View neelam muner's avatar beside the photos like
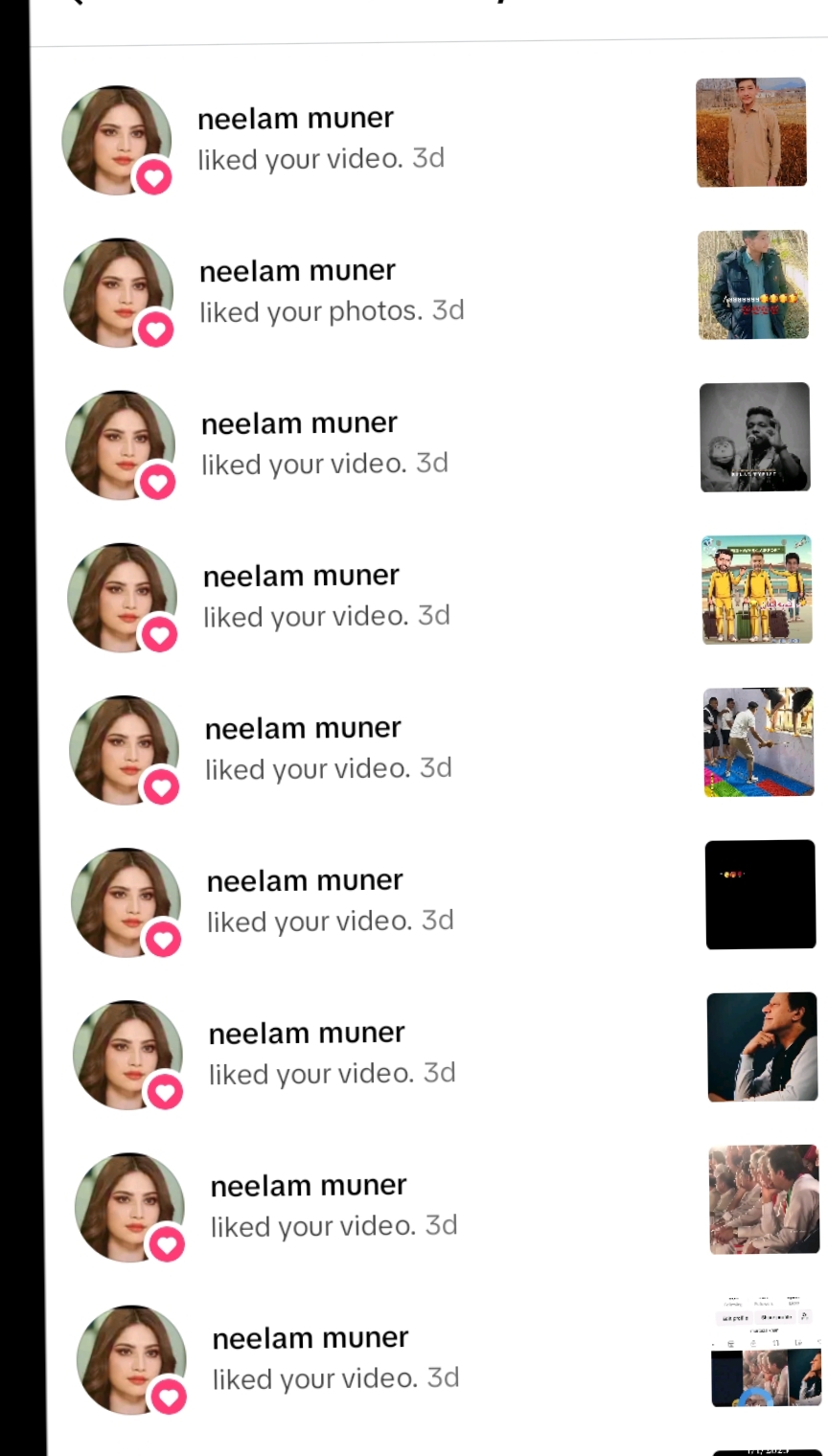The width and height of the screenshot is (828, 1456). (118, 291)
